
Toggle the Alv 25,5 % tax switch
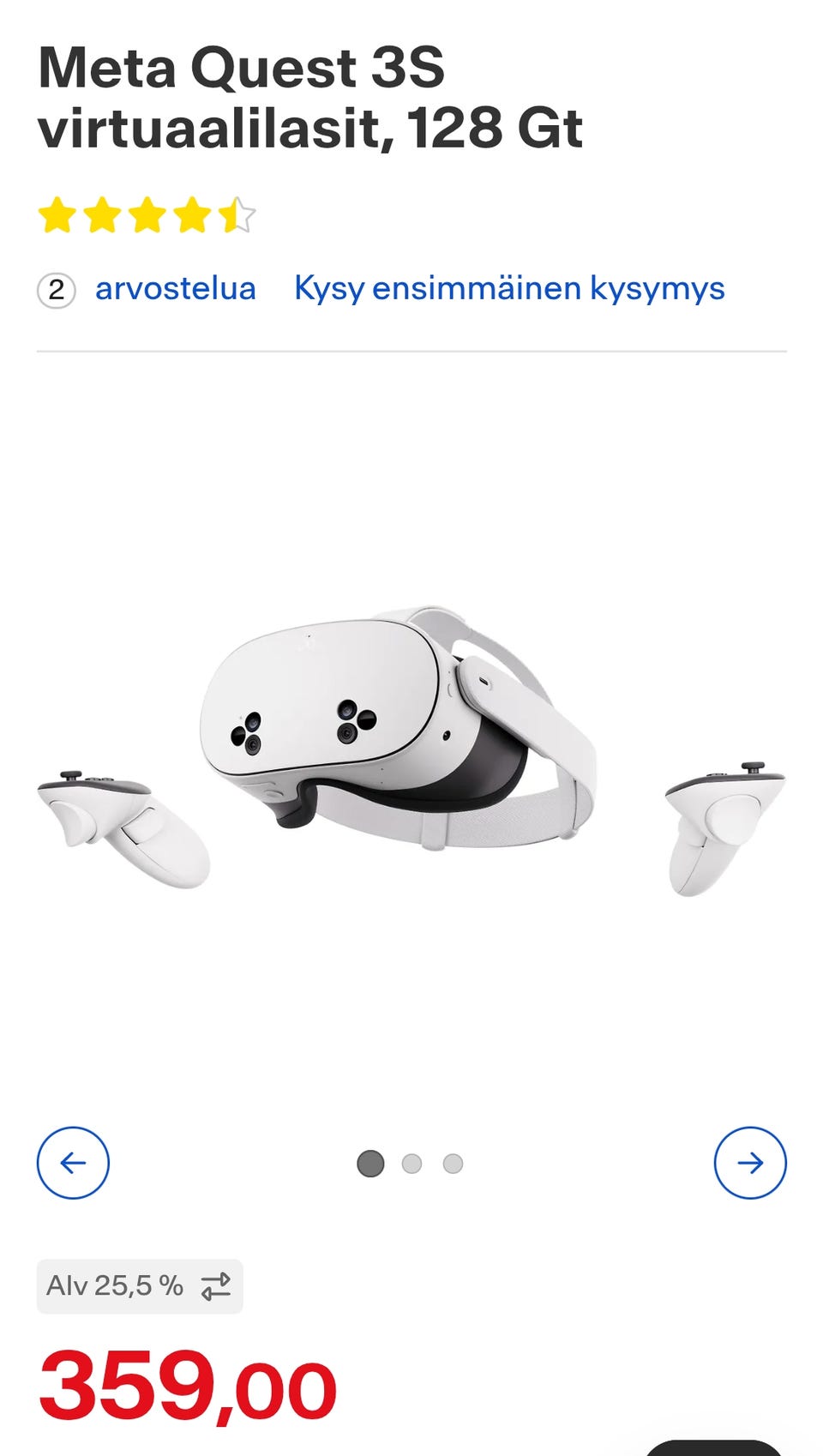(140, 1286)
